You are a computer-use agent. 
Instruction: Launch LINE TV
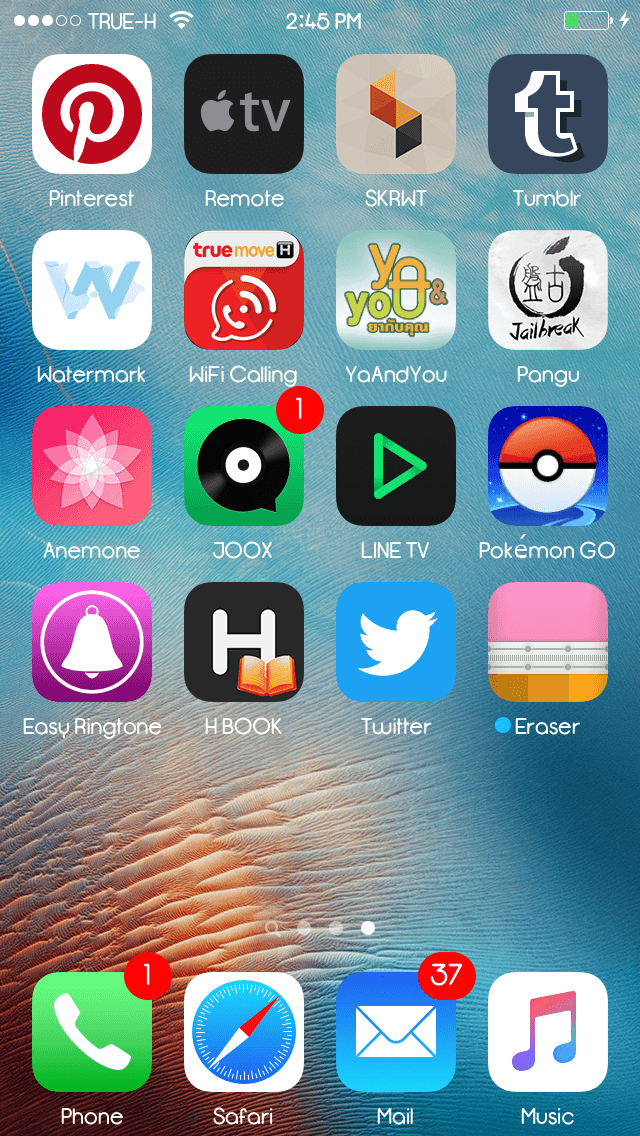[396, 466]
